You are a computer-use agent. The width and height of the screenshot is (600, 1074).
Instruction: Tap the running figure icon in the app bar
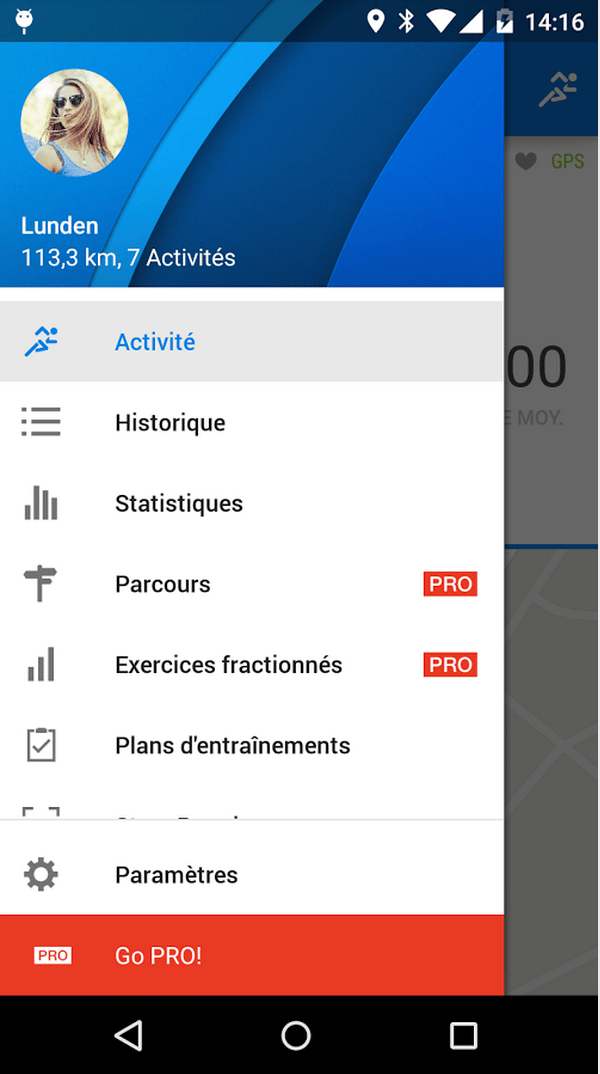click(x=557, y=90)
